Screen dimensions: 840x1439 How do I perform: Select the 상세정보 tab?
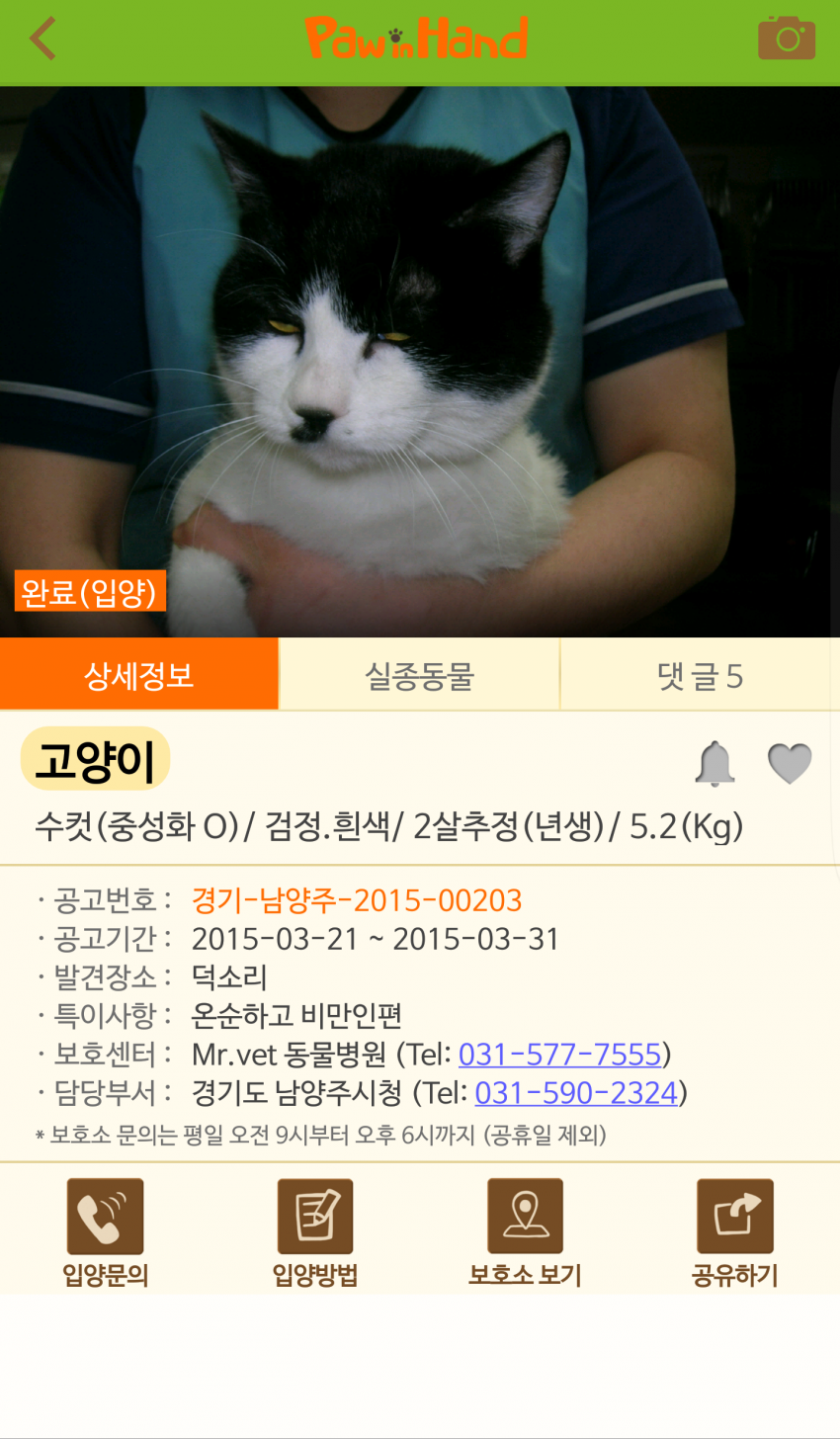(x=139, y=676)
